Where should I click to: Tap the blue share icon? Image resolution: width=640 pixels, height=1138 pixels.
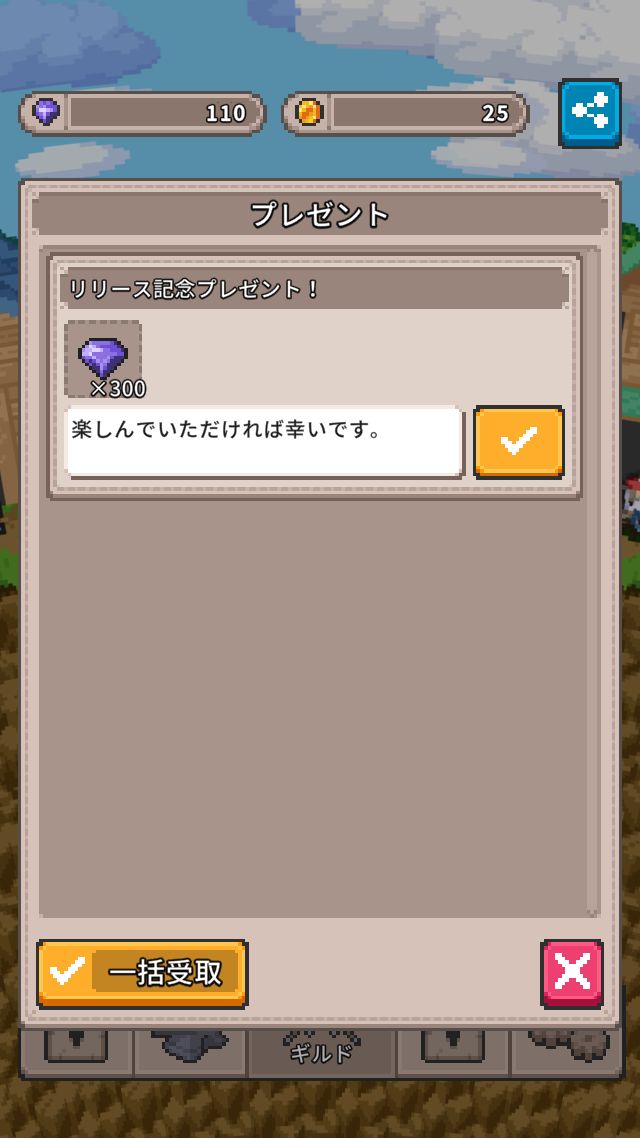[x=589, y=113]
